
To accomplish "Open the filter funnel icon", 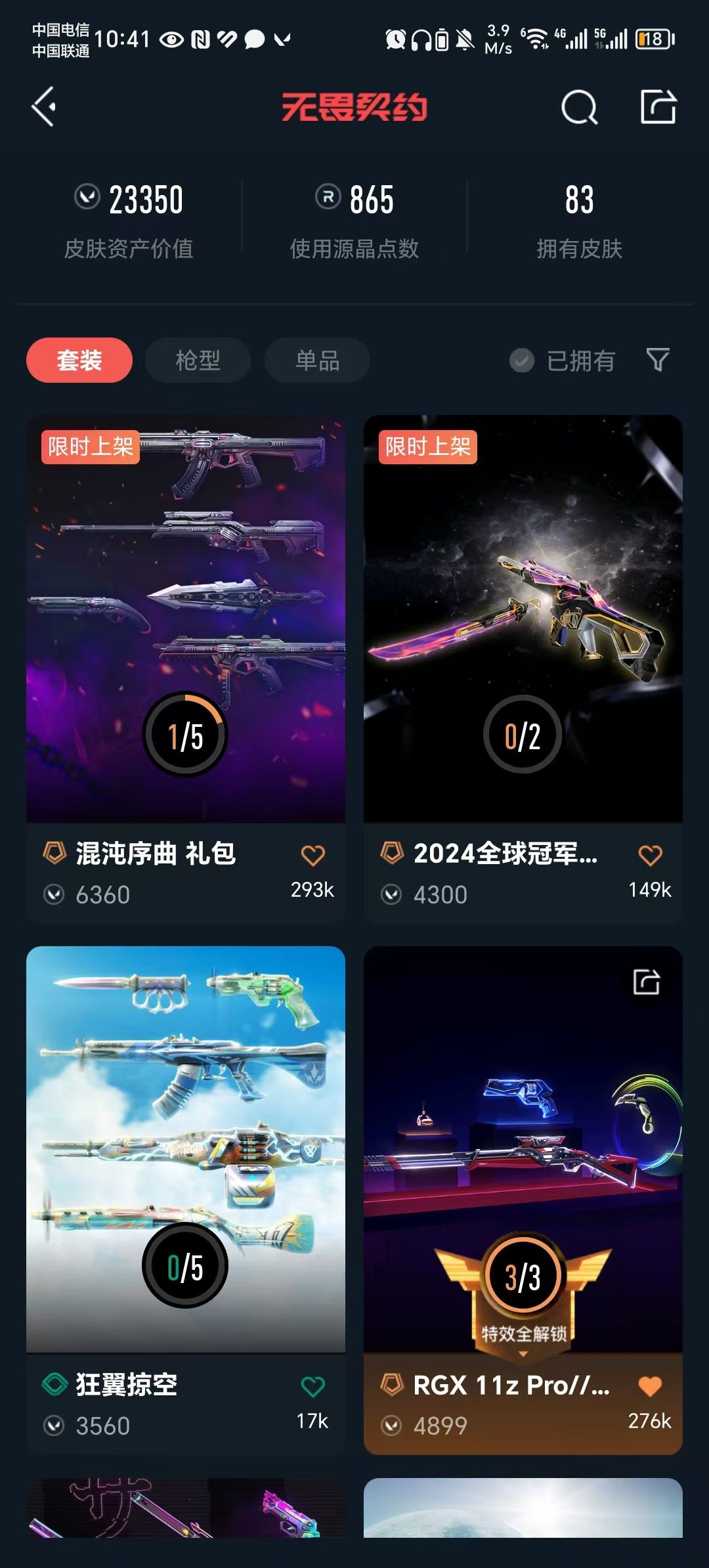I will coord(658,359).
